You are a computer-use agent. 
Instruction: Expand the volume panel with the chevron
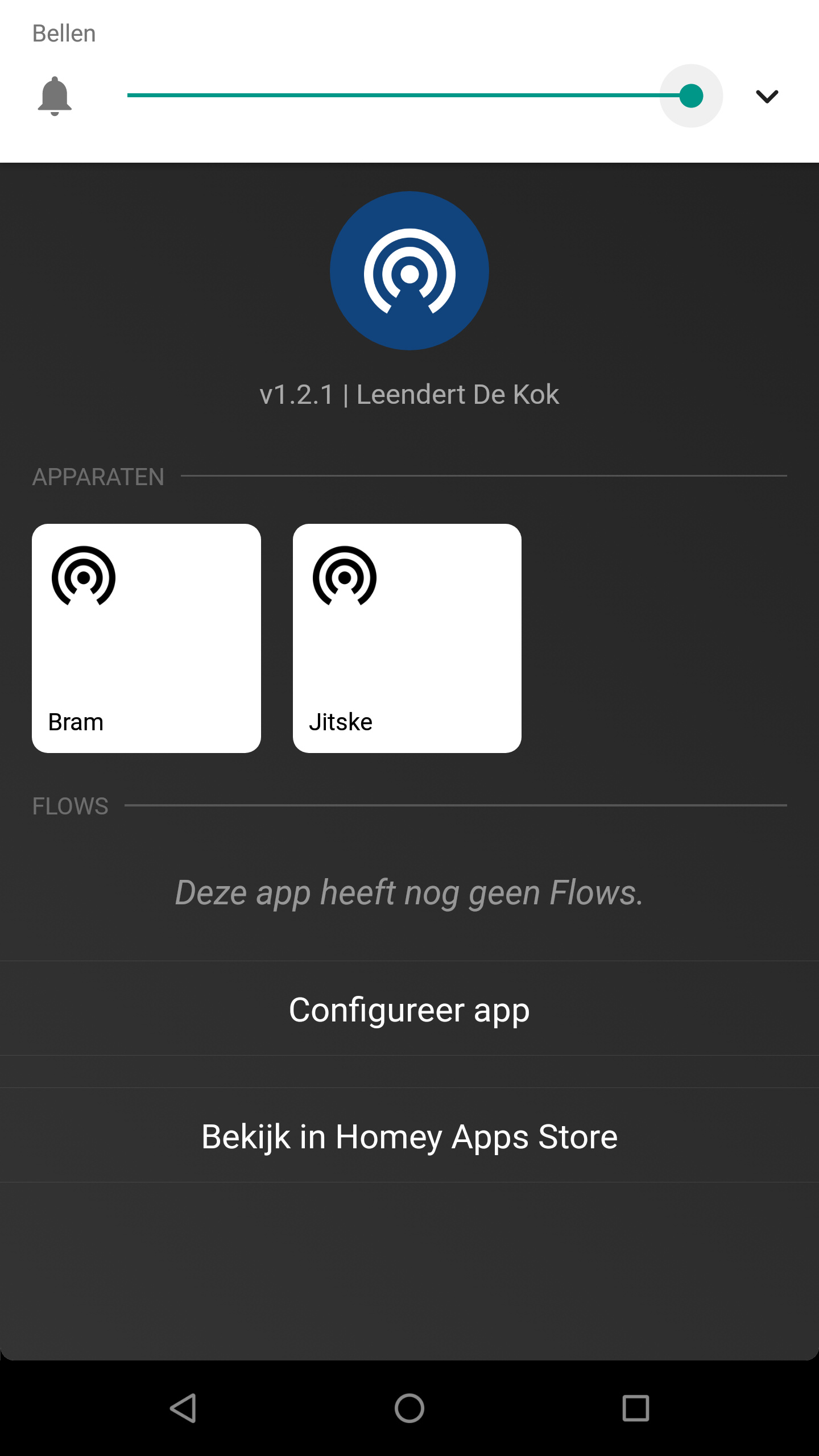[767, 96]
